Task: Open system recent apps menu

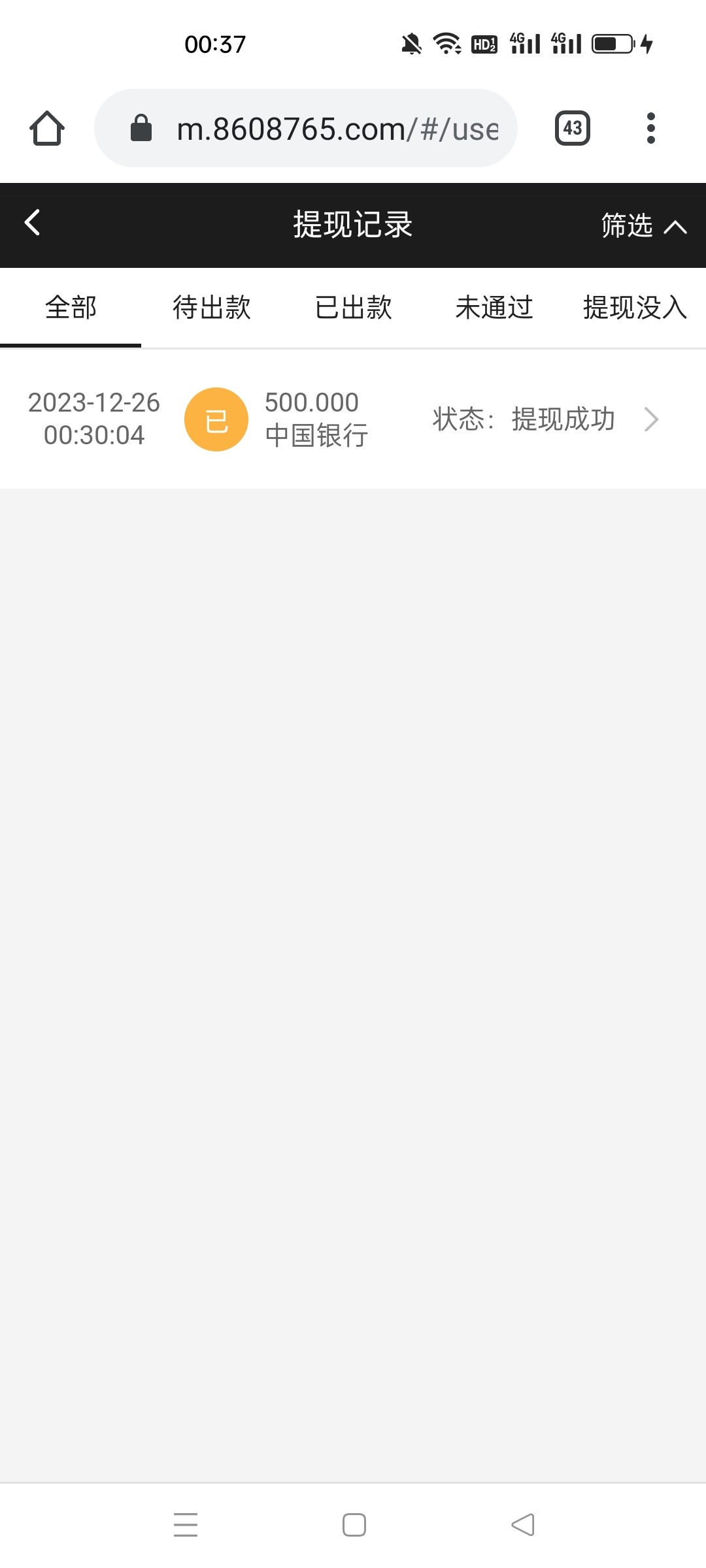Action: coord(186,1525)
